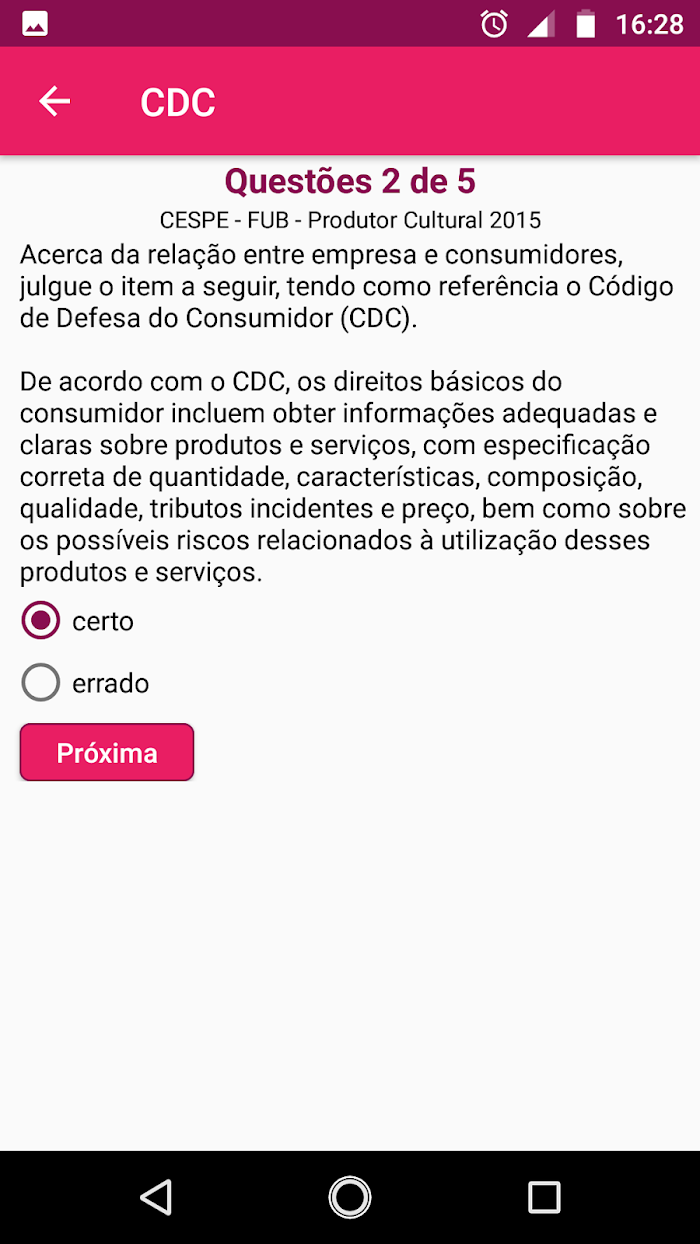700x1244 pixels.
Task: Go to the home screen
Action: click(350, 1196)
